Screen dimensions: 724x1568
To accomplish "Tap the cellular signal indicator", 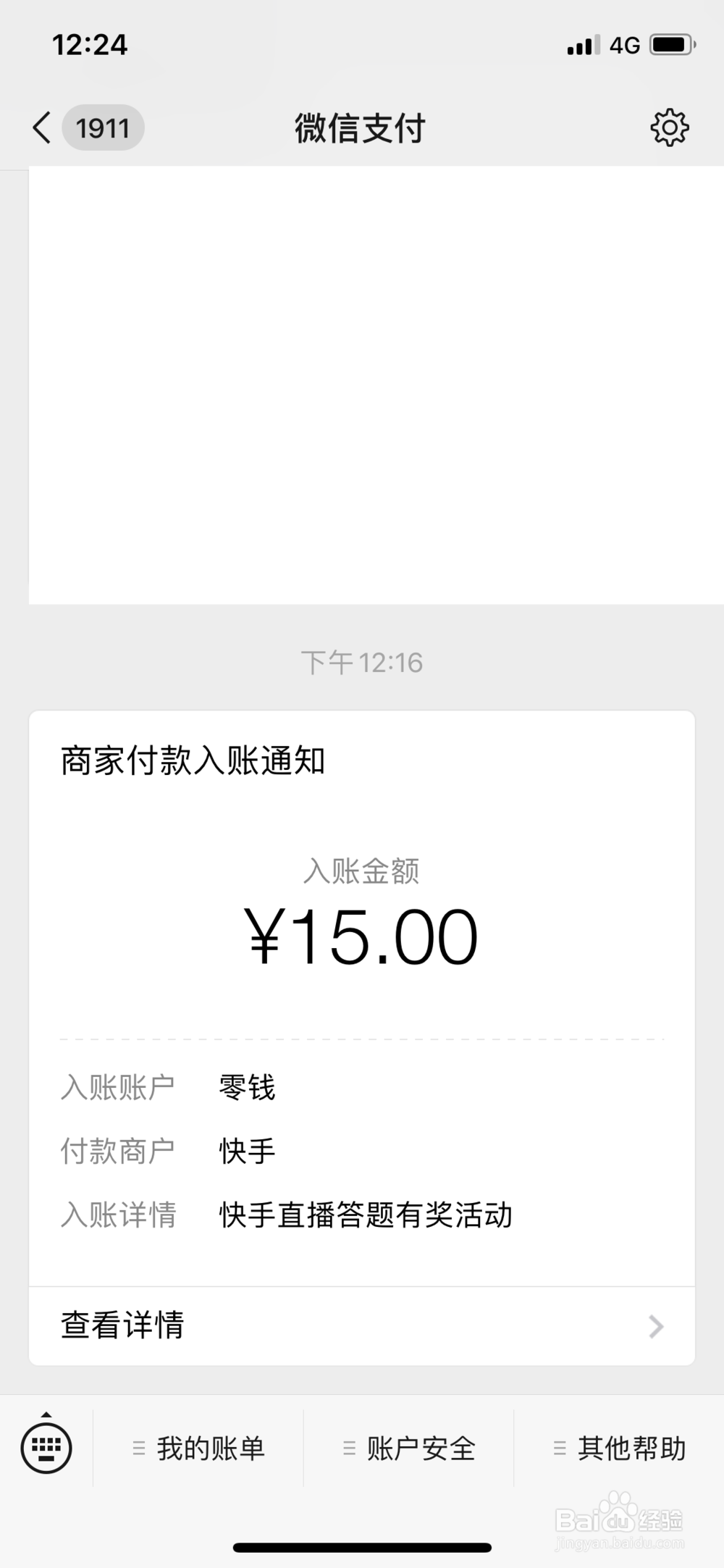I will tap(584, 45).
